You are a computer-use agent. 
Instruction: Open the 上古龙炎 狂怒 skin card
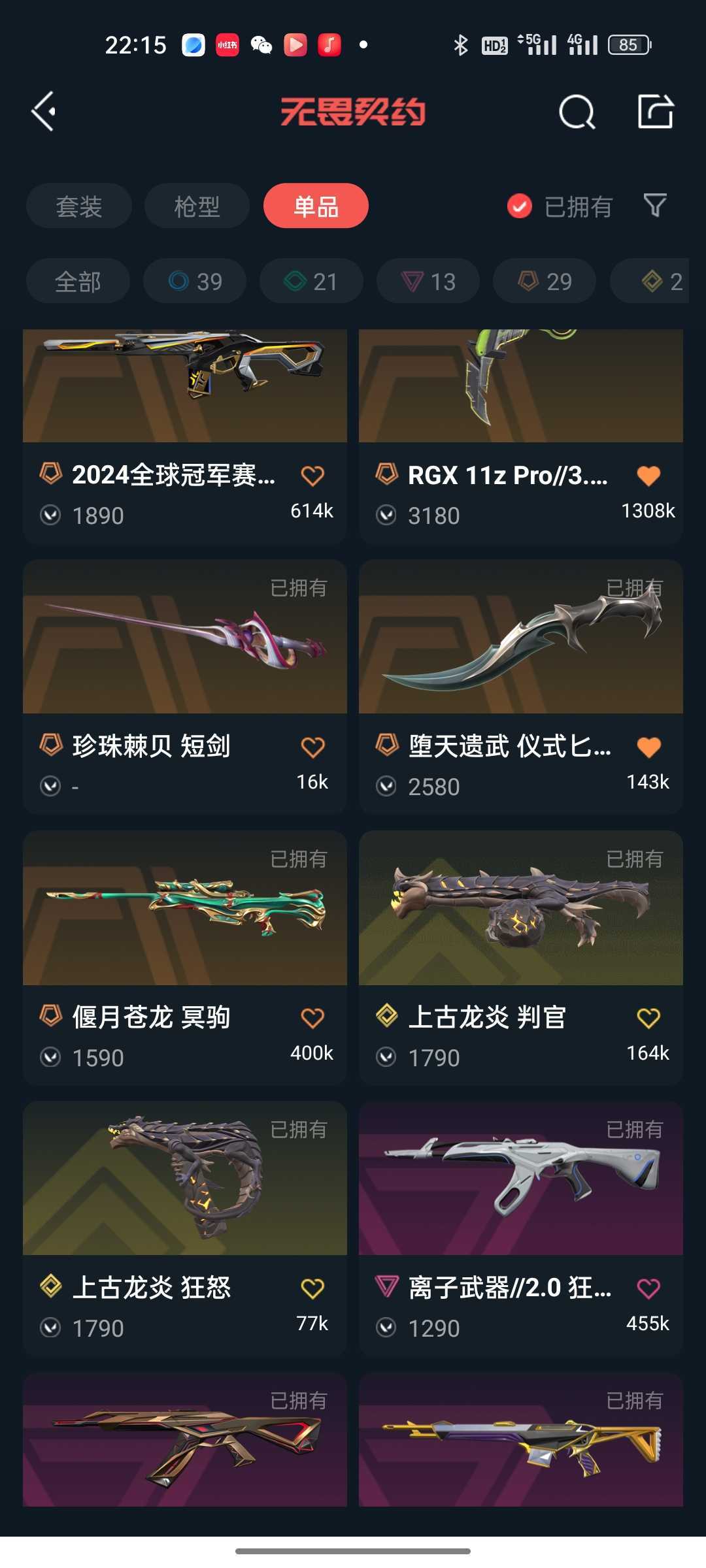point(185,1228)
